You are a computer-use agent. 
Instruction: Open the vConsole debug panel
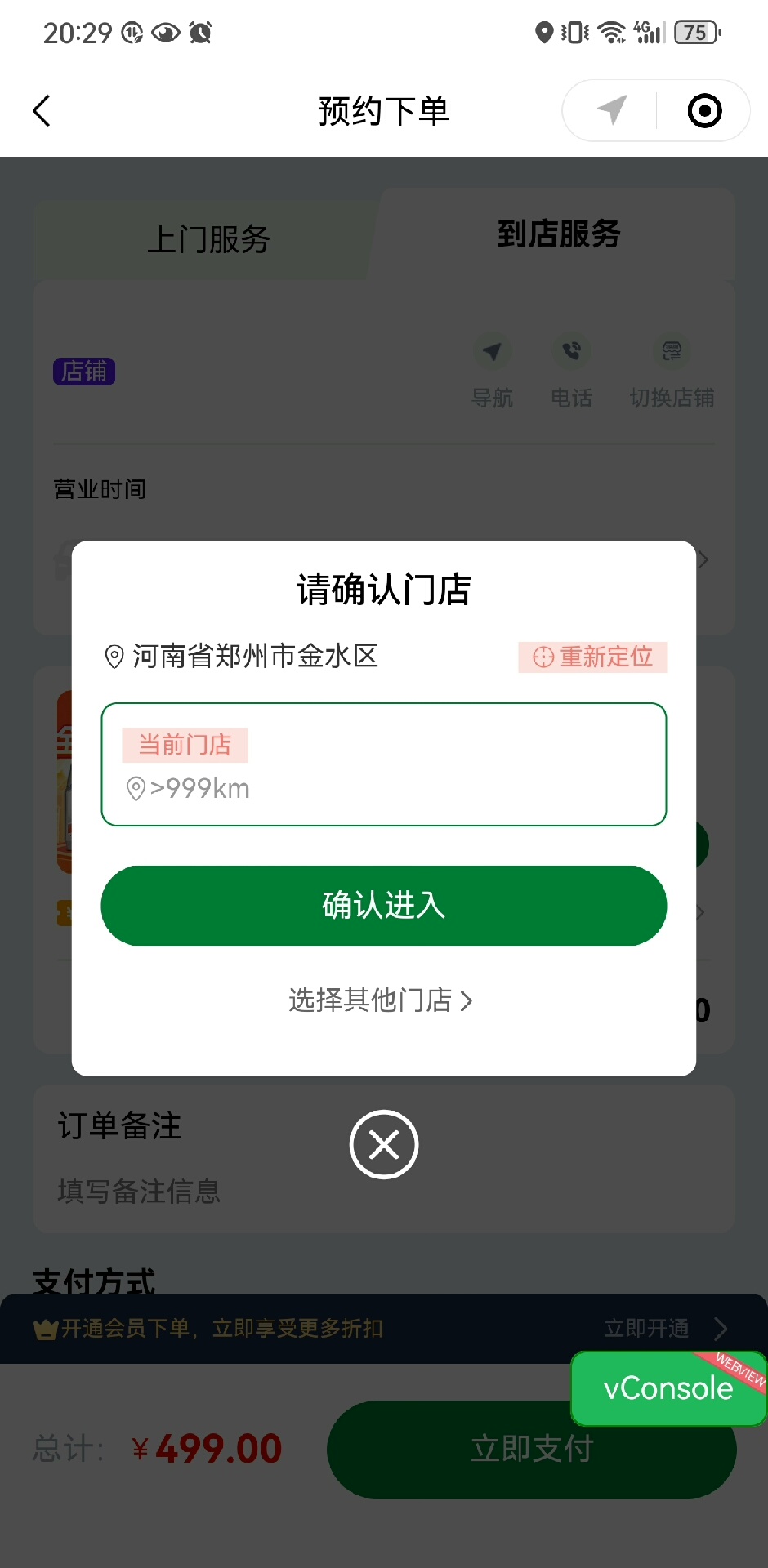(668, 1388)
